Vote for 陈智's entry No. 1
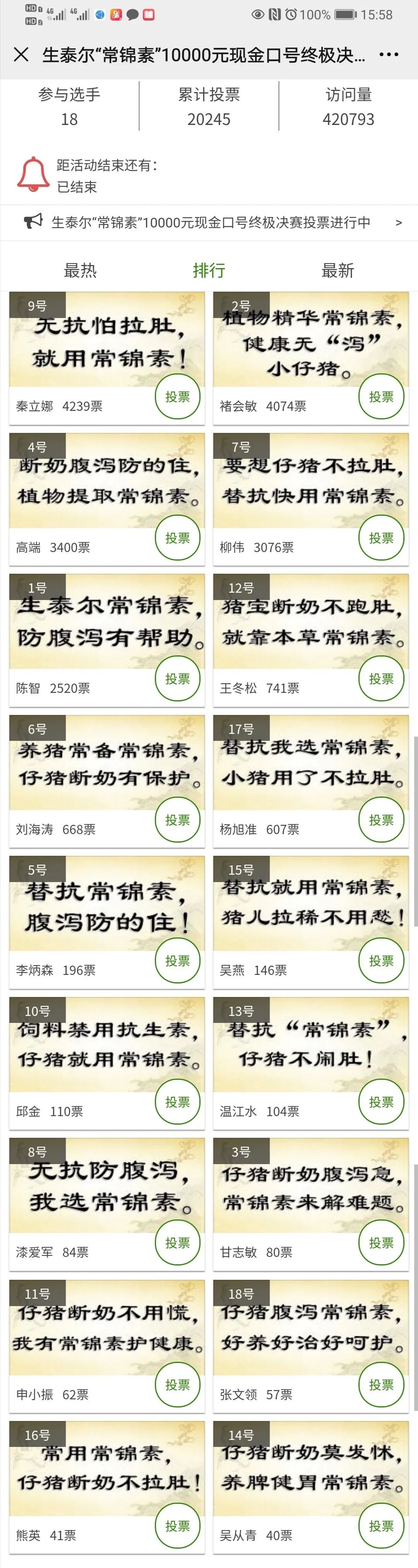Screen dimensions: 418x1568 click(177, 679)
